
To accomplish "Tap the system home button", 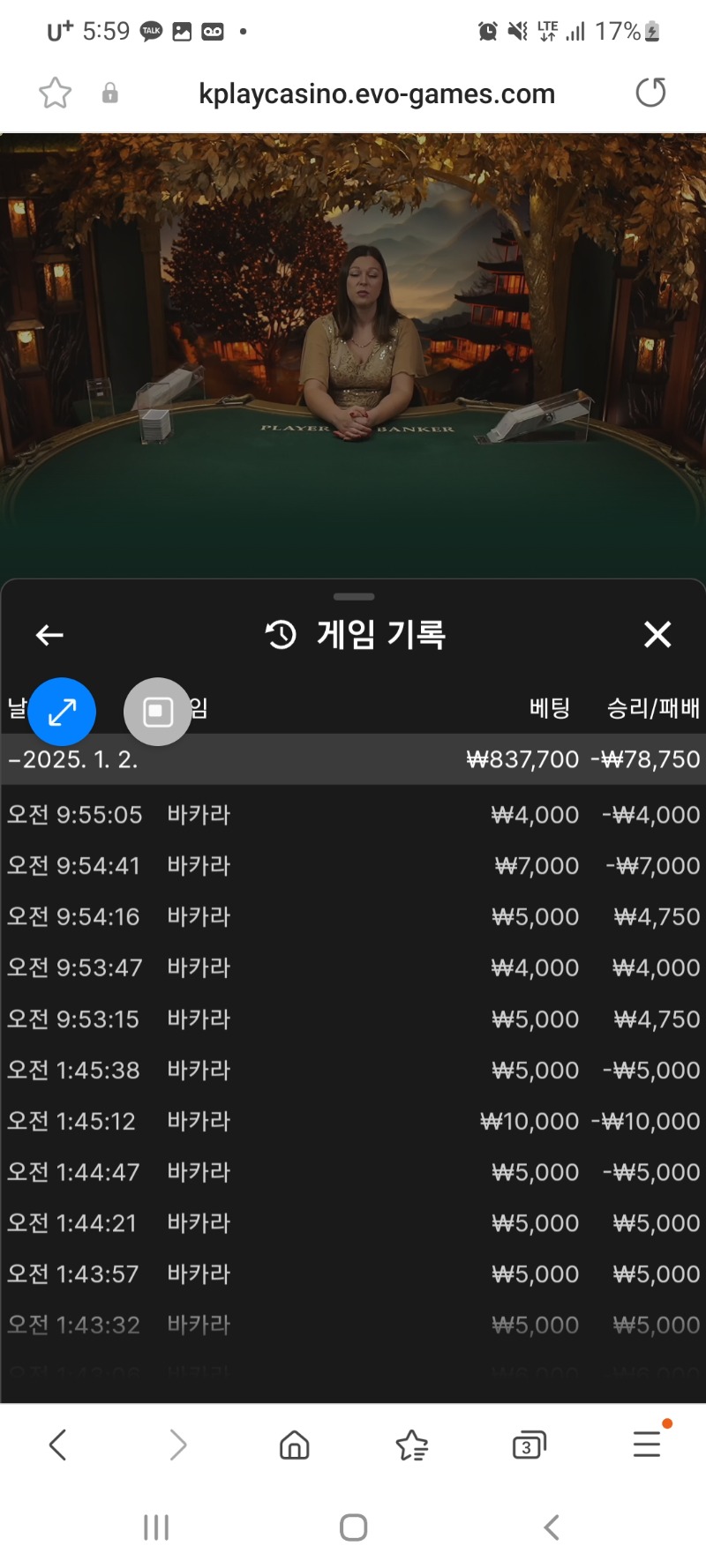I will coord(353,1527).
